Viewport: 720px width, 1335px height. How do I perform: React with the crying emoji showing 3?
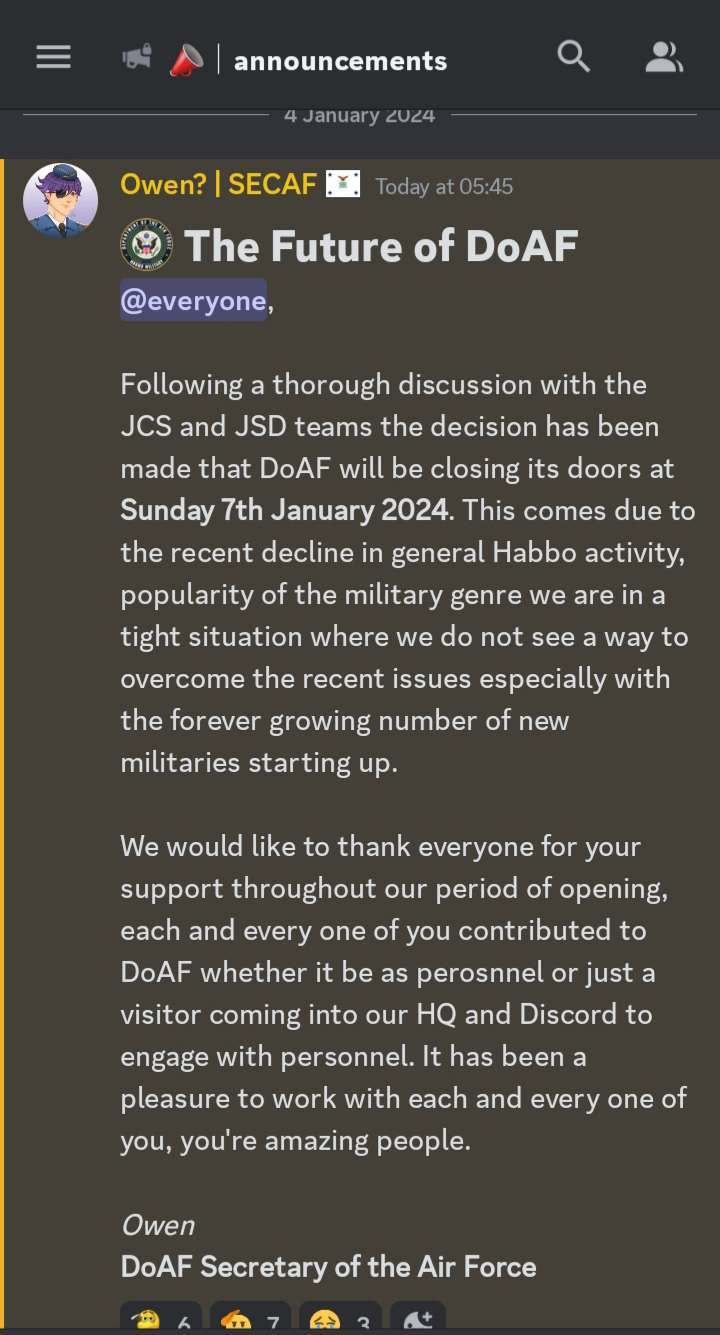(x=340, y=1318)
